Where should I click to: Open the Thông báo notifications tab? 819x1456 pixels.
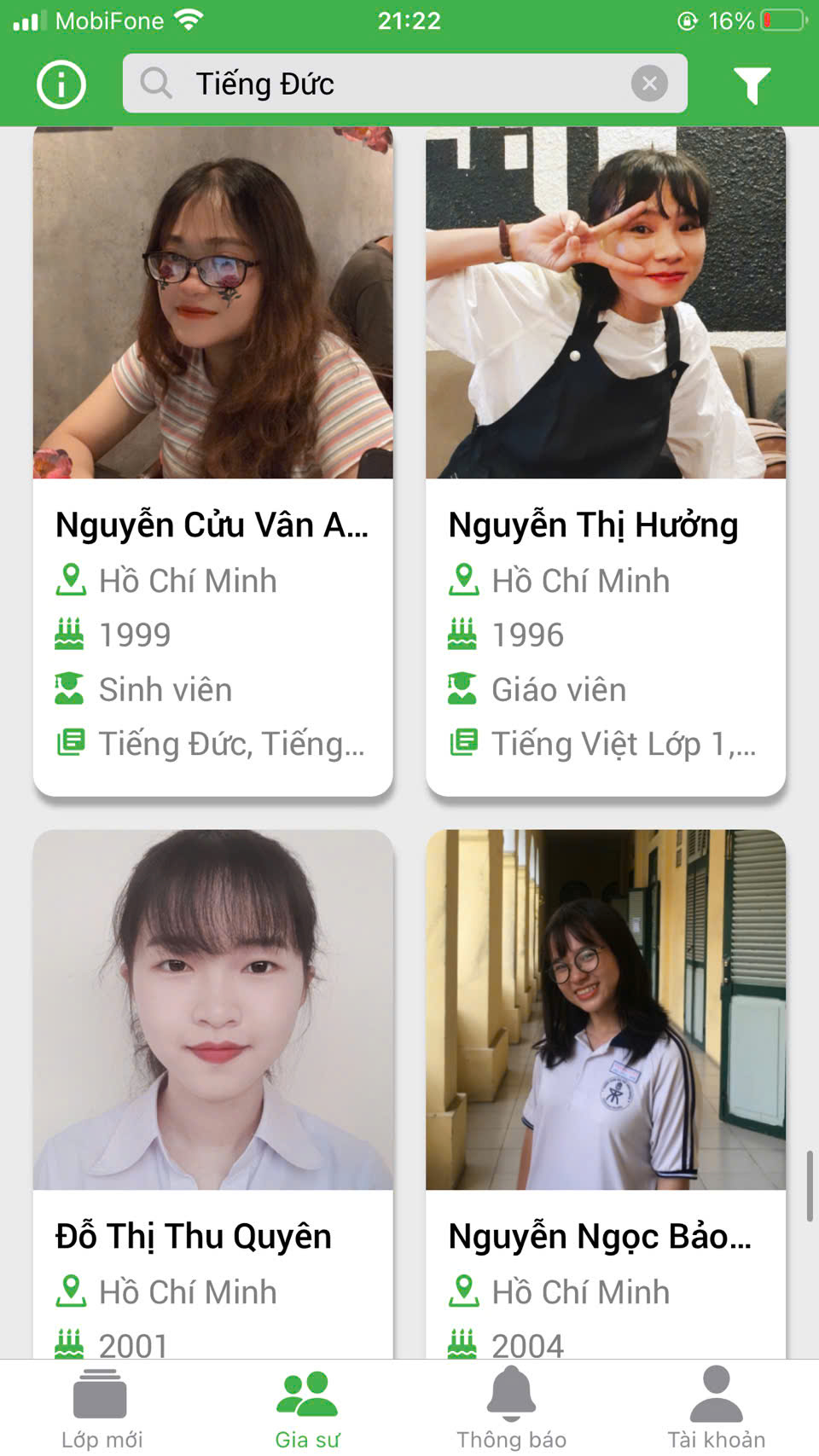[x=512, y=1409]
